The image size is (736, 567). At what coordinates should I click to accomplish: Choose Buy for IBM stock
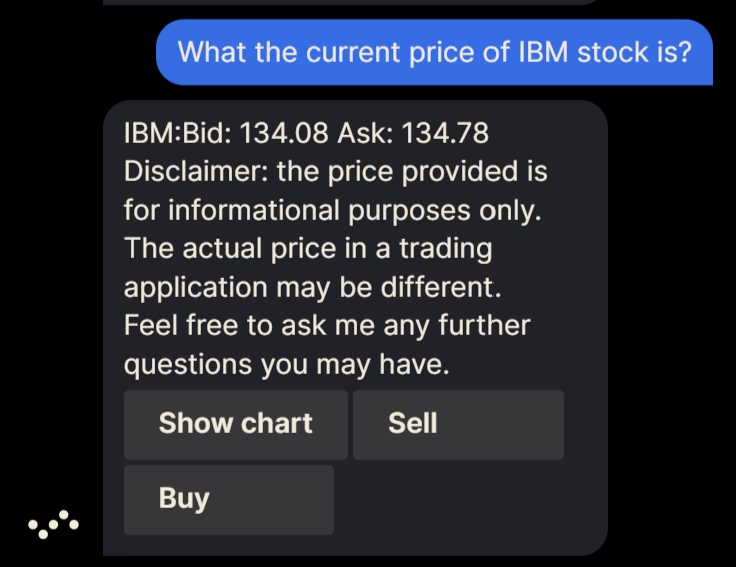click(x=228, y=499)
